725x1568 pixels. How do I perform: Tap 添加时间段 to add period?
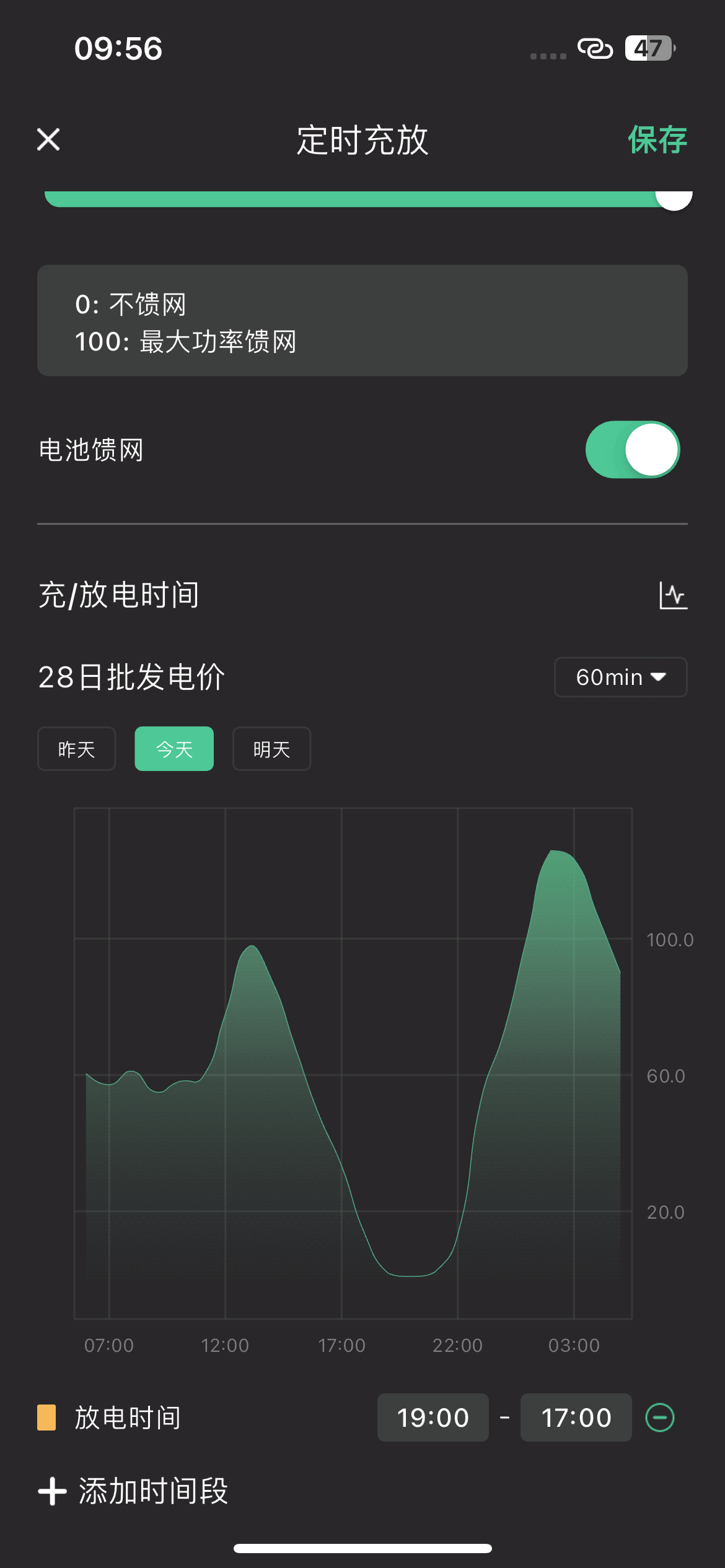[x=133, y=1491]
